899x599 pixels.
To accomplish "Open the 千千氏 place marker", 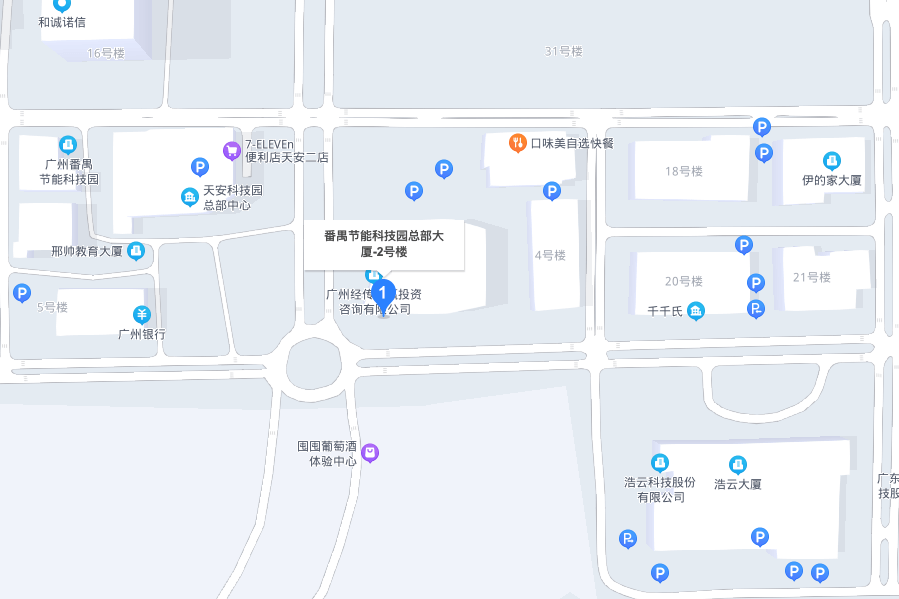I will pyautogui.click(x=696, y=311).
